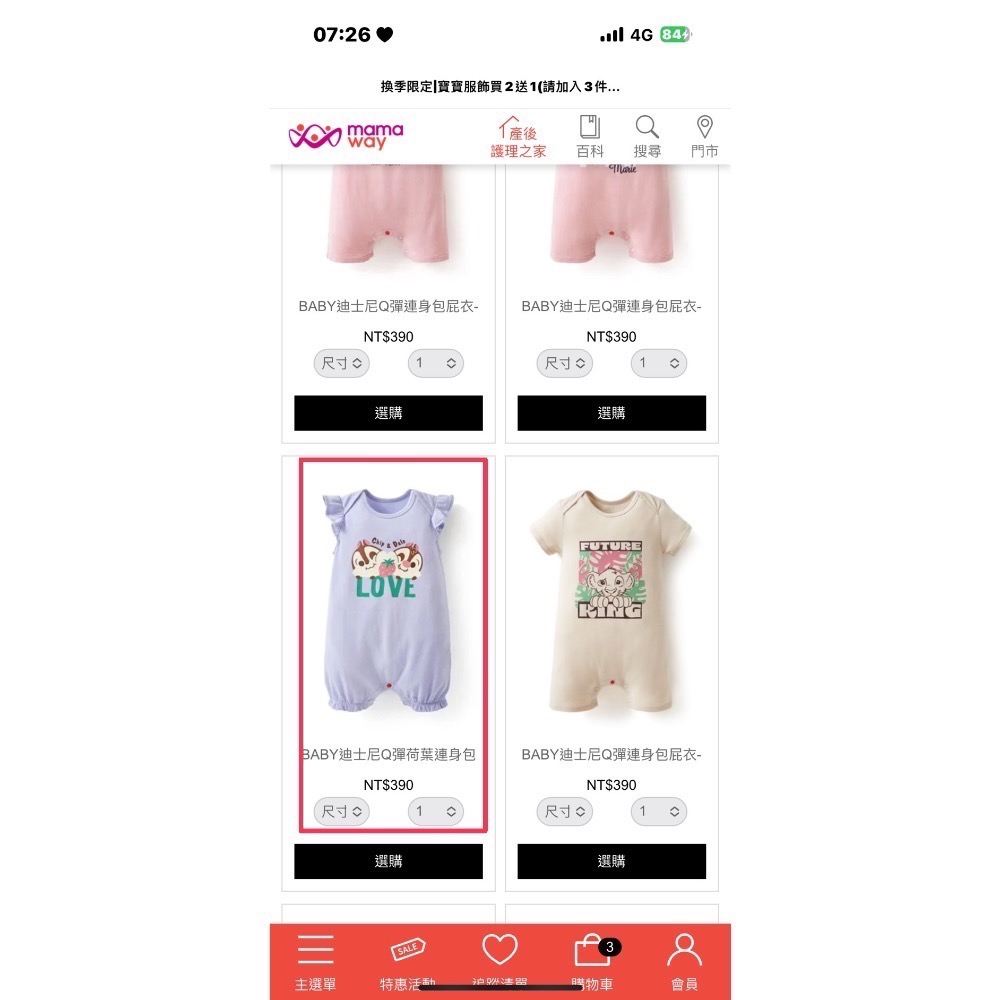Expand 尺寸 dropdown for the Future King bodysuit
This screenshot has width=1000, height=1000.
[565, 812]
